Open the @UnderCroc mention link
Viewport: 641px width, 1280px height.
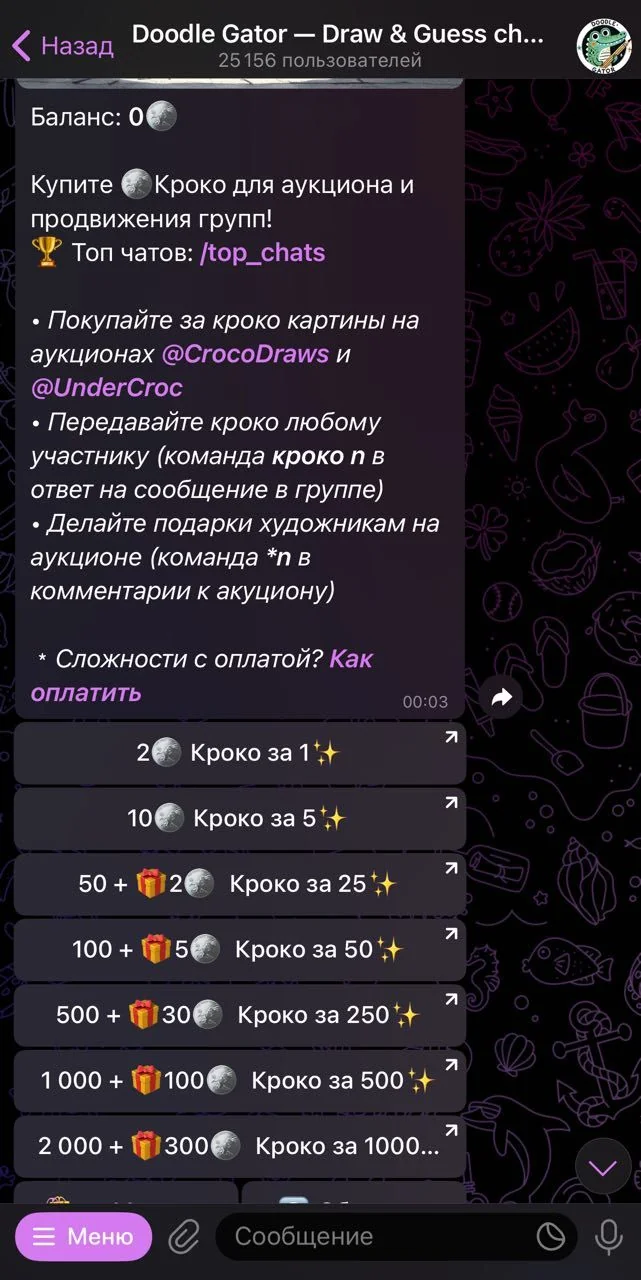point(107,388)
